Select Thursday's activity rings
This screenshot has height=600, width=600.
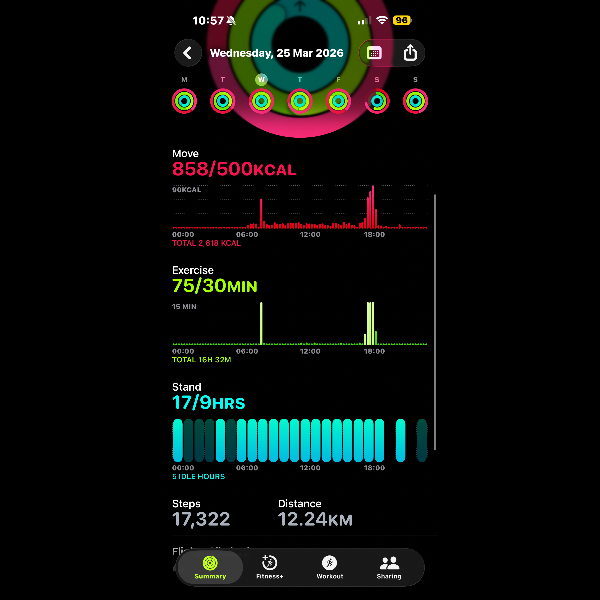(x=299, y=100)
